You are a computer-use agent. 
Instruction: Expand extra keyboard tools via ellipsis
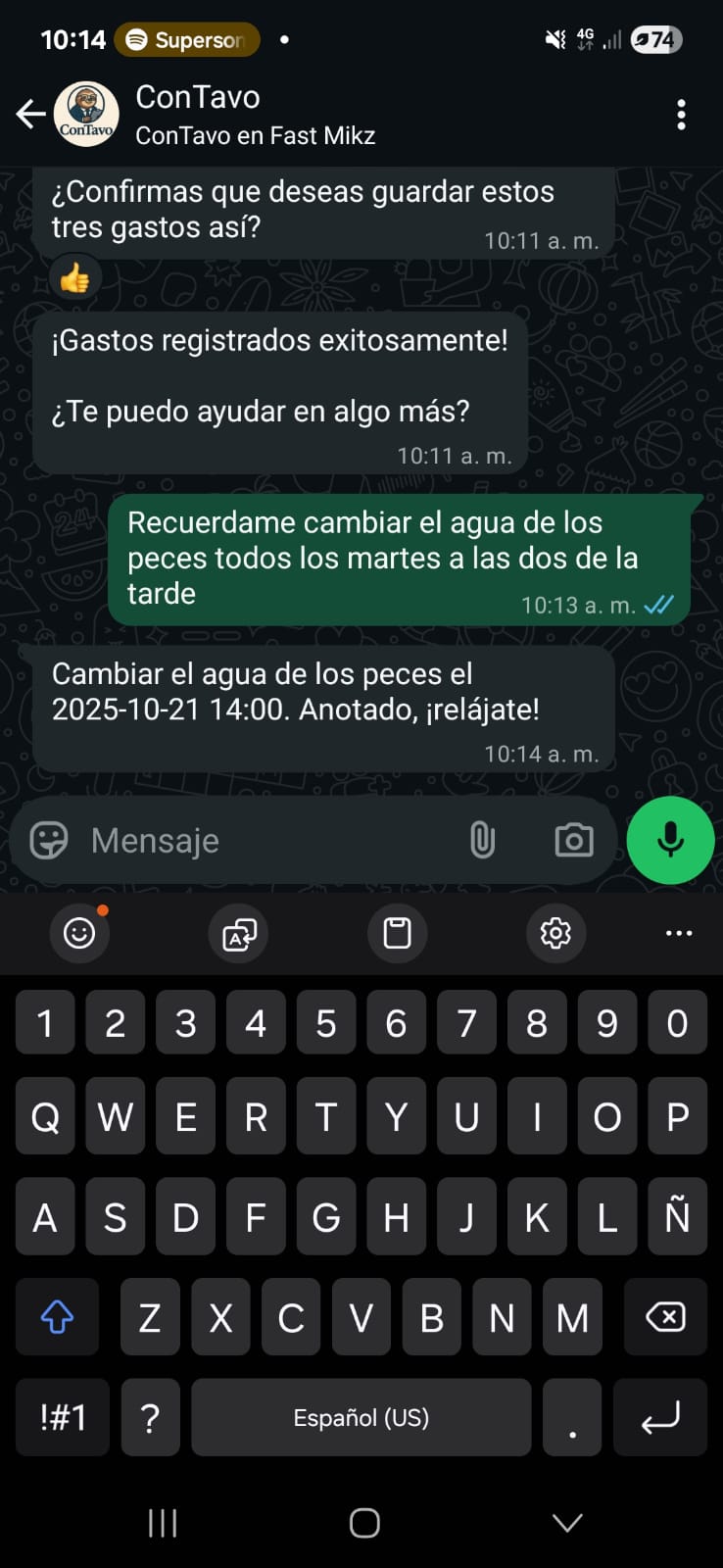click(678, 933)
